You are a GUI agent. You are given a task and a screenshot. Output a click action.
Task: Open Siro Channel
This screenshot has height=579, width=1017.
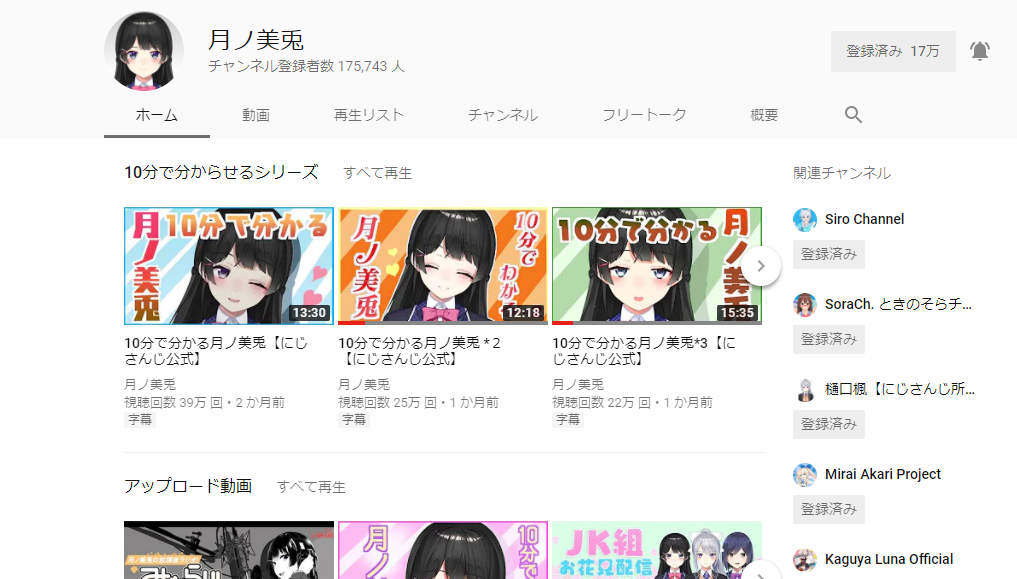pyautogui.click(x=864, y=219)
